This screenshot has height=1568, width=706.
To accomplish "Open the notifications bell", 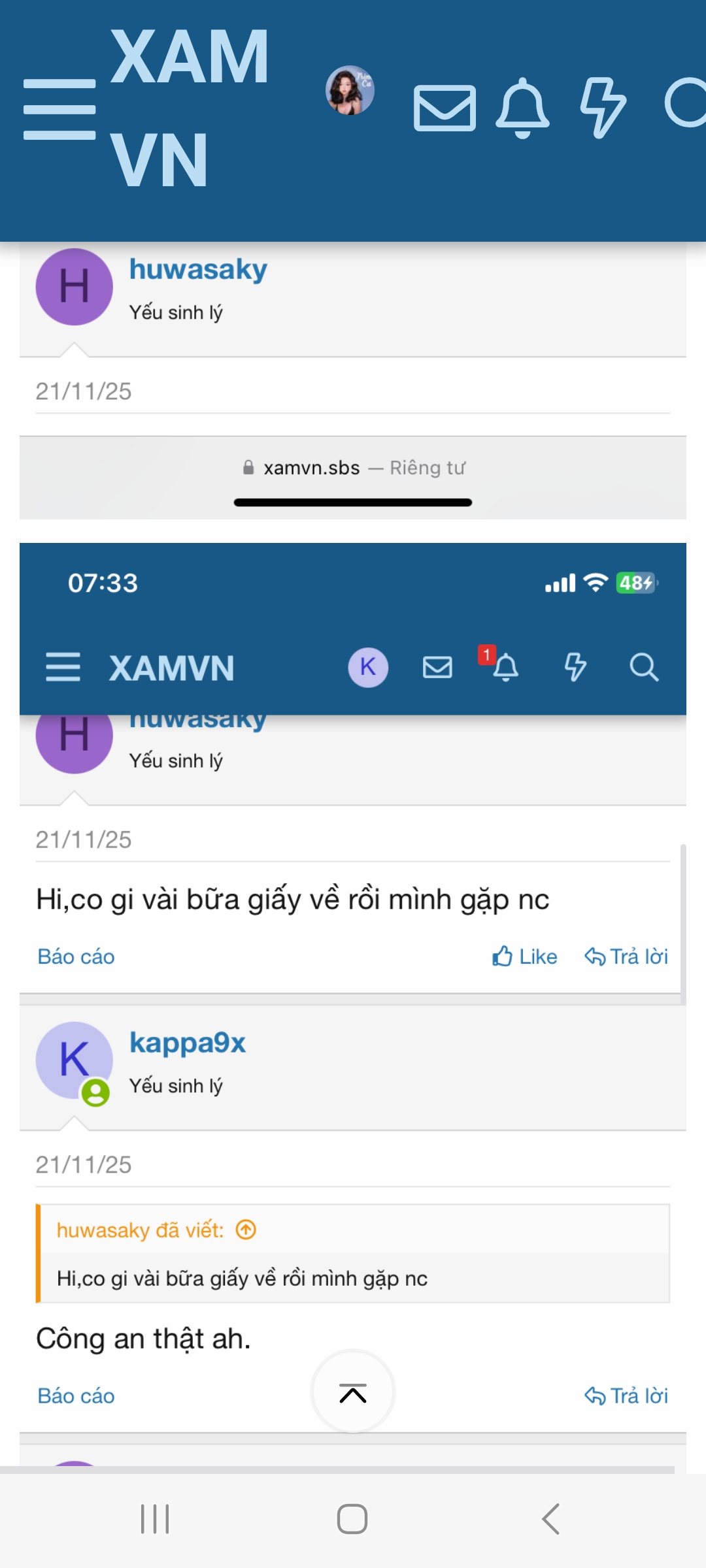I will [522, 108].
